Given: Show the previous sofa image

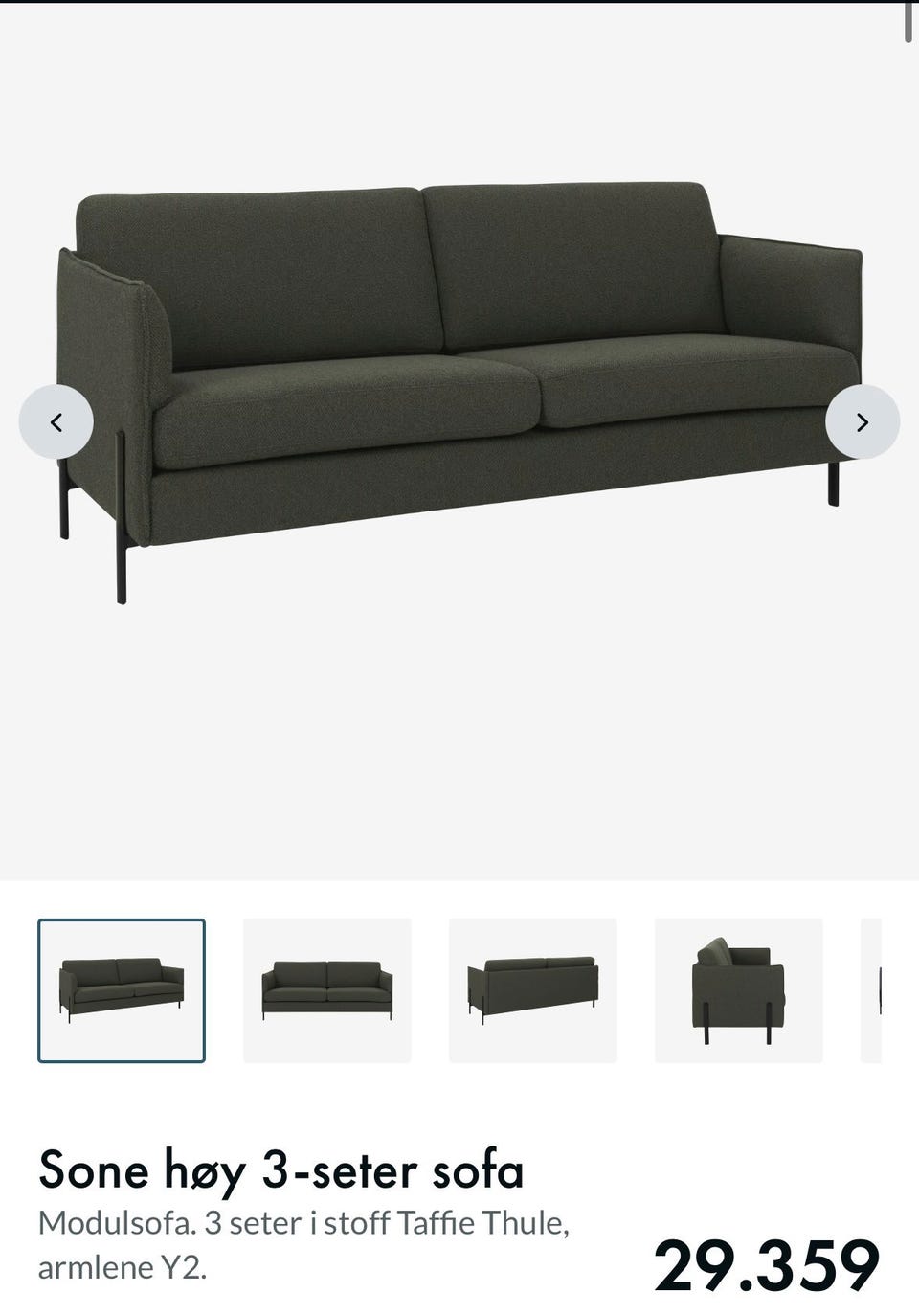Looking at the screenshot, I should [56, 421].
